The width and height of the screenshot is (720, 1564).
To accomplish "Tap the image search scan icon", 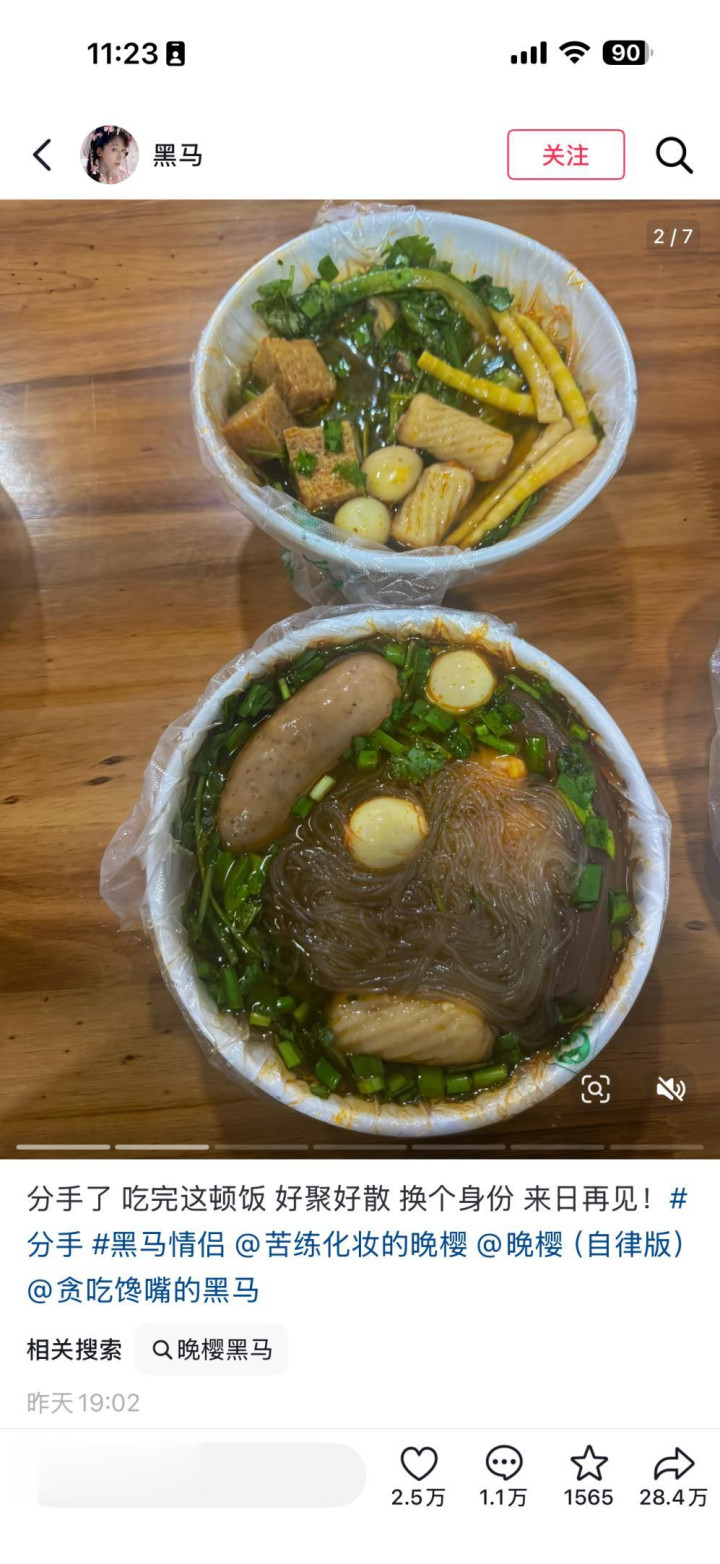I will click(596, 1089).
